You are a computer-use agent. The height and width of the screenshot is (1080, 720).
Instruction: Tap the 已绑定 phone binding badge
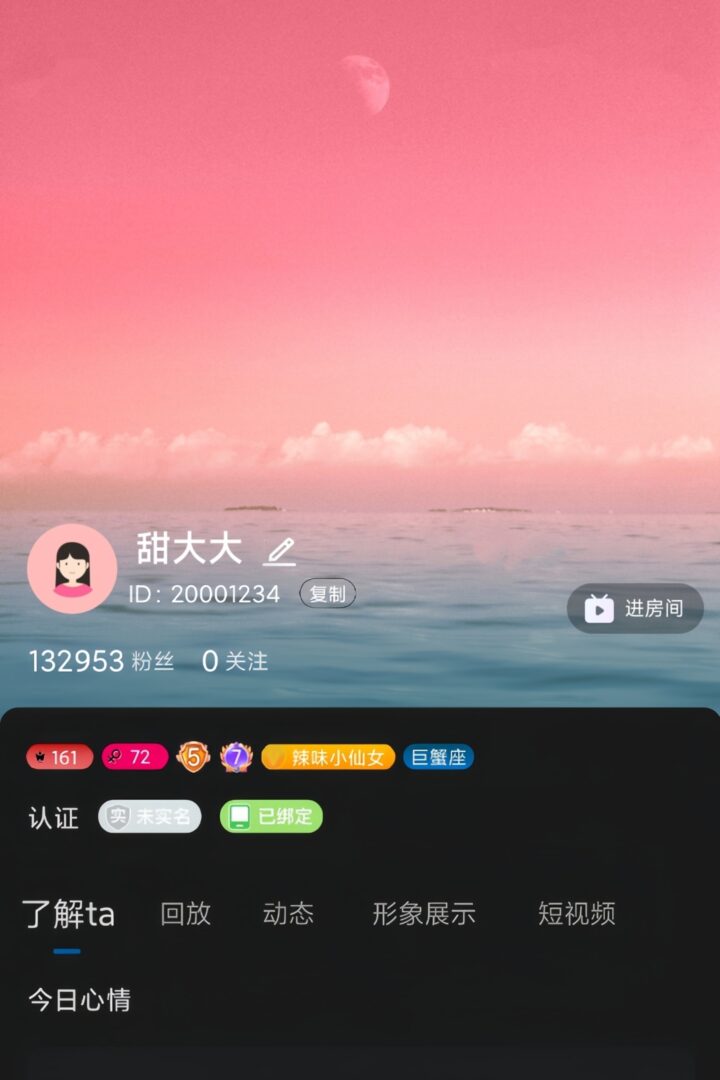[271, 816]
